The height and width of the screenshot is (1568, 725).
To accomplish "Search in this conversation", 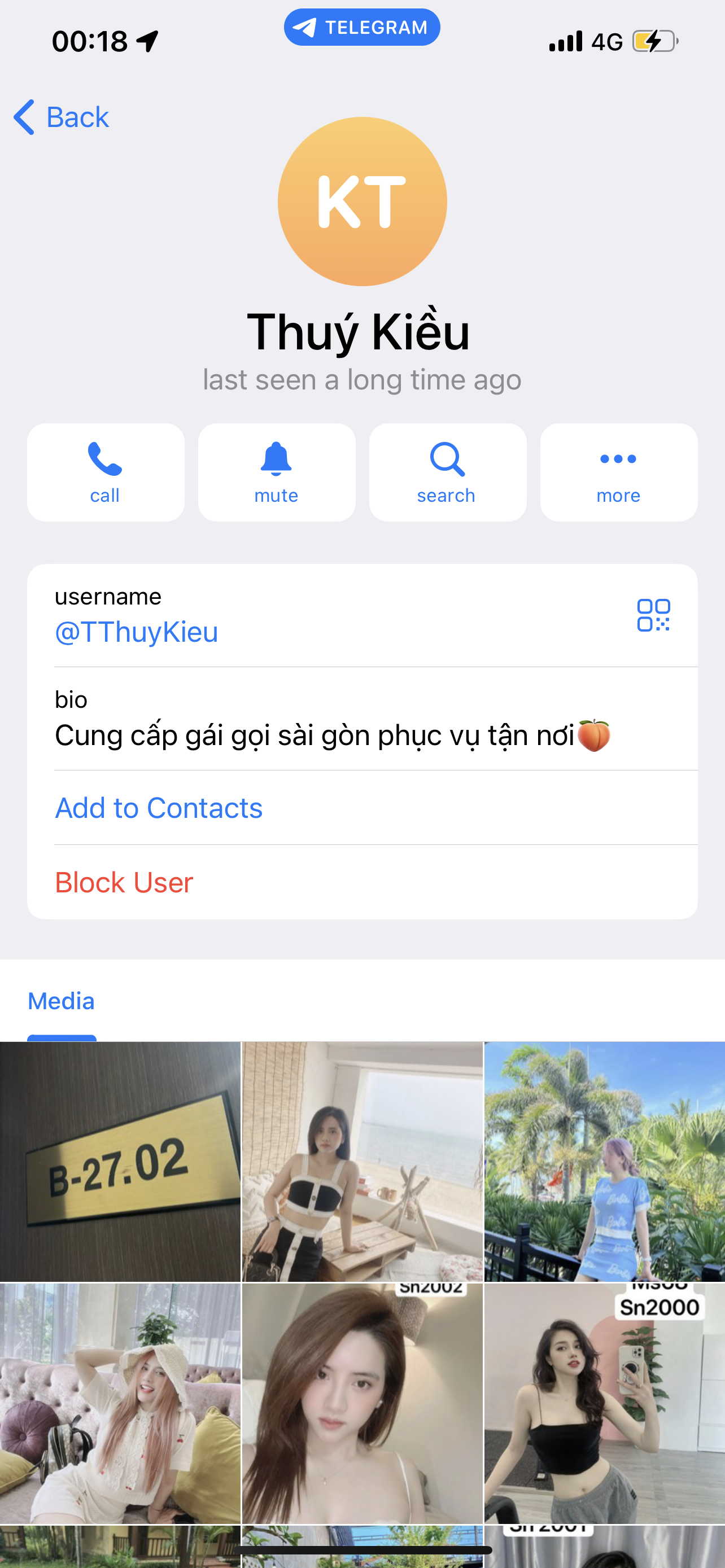I will click(447, 472).
